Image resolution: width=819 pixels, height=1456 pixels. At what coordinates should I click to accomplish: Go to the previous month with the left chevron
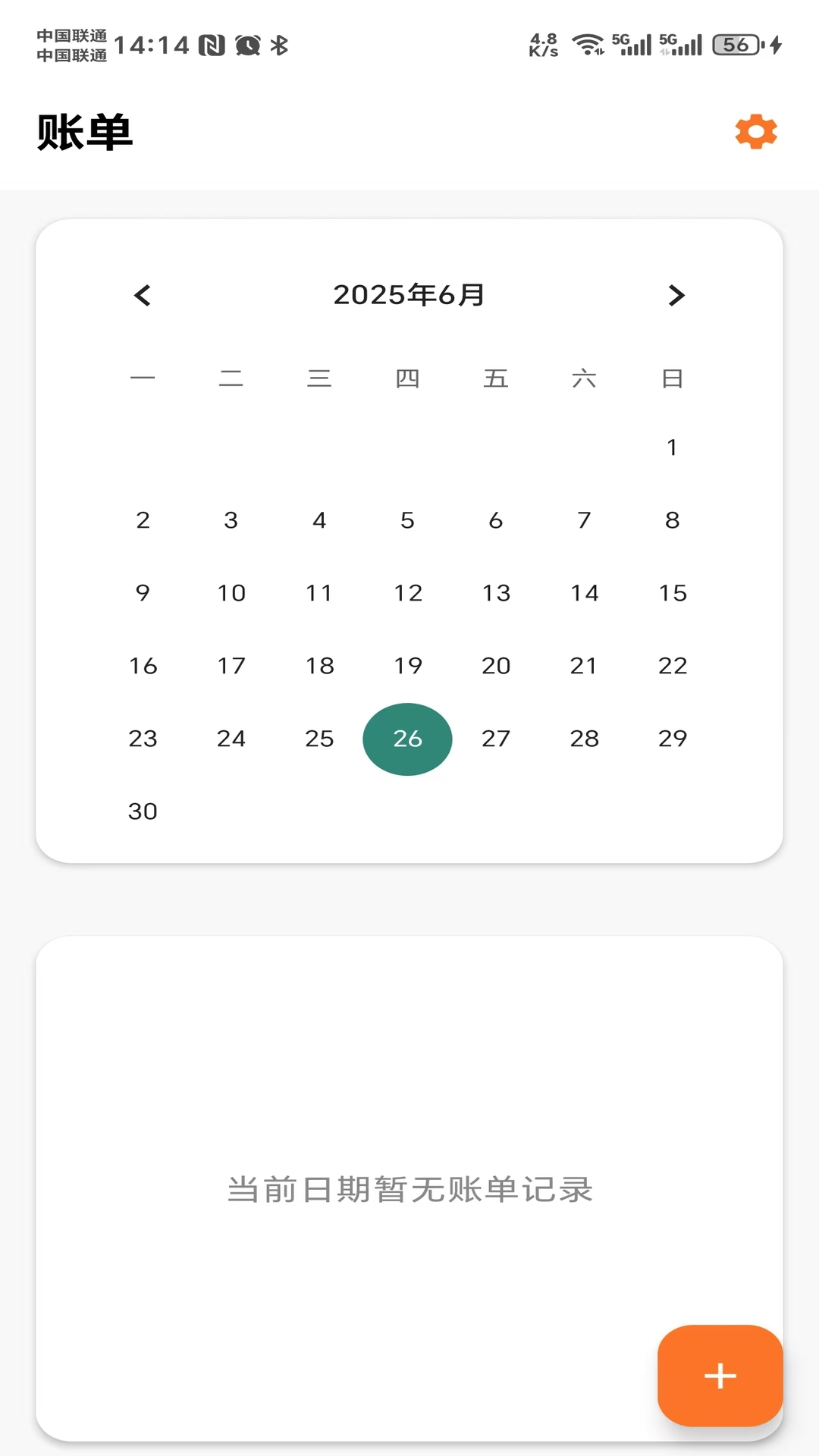click(141, 296)
